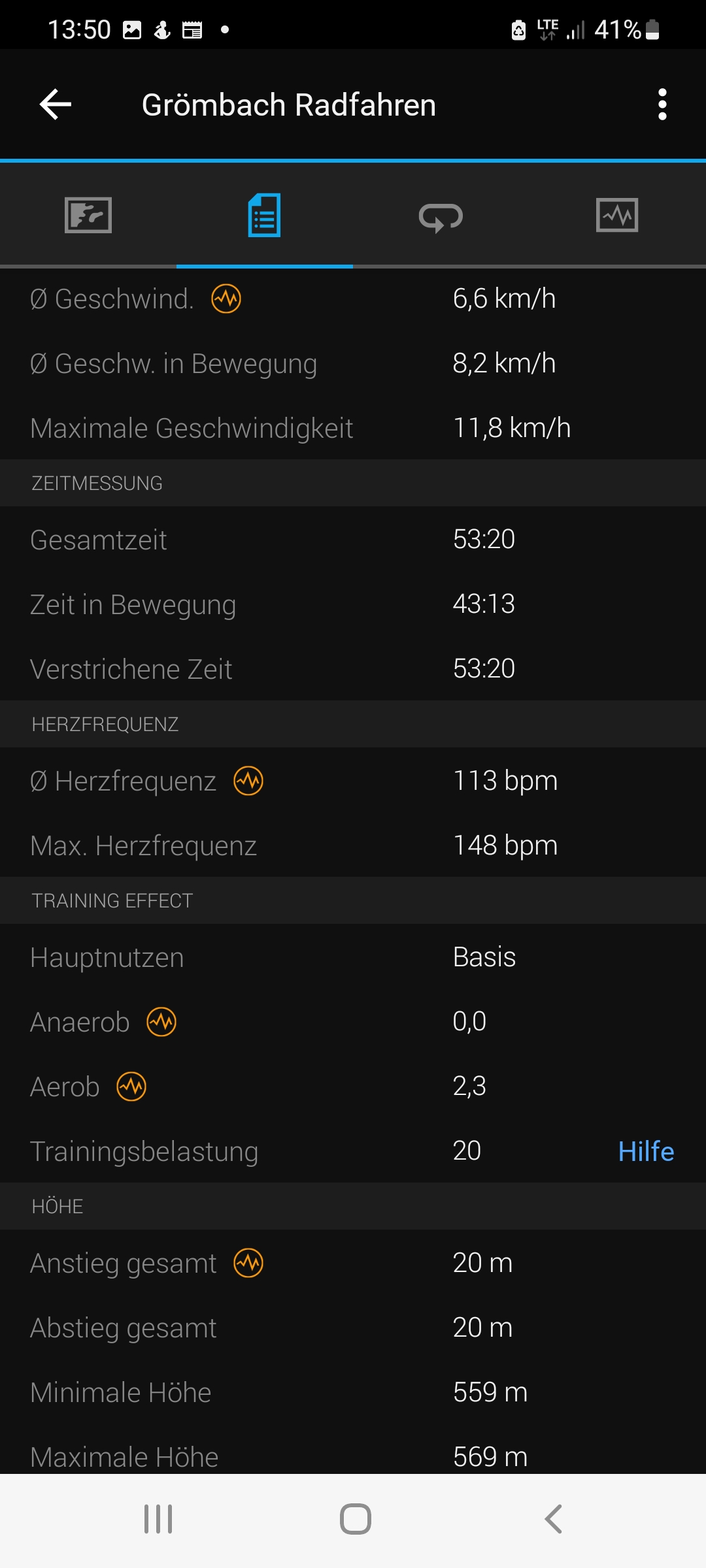The width and height of the screenshot is (706, 1568).
Task: Tap chart icon beside Ø Geschwind.
Action: 226,299
